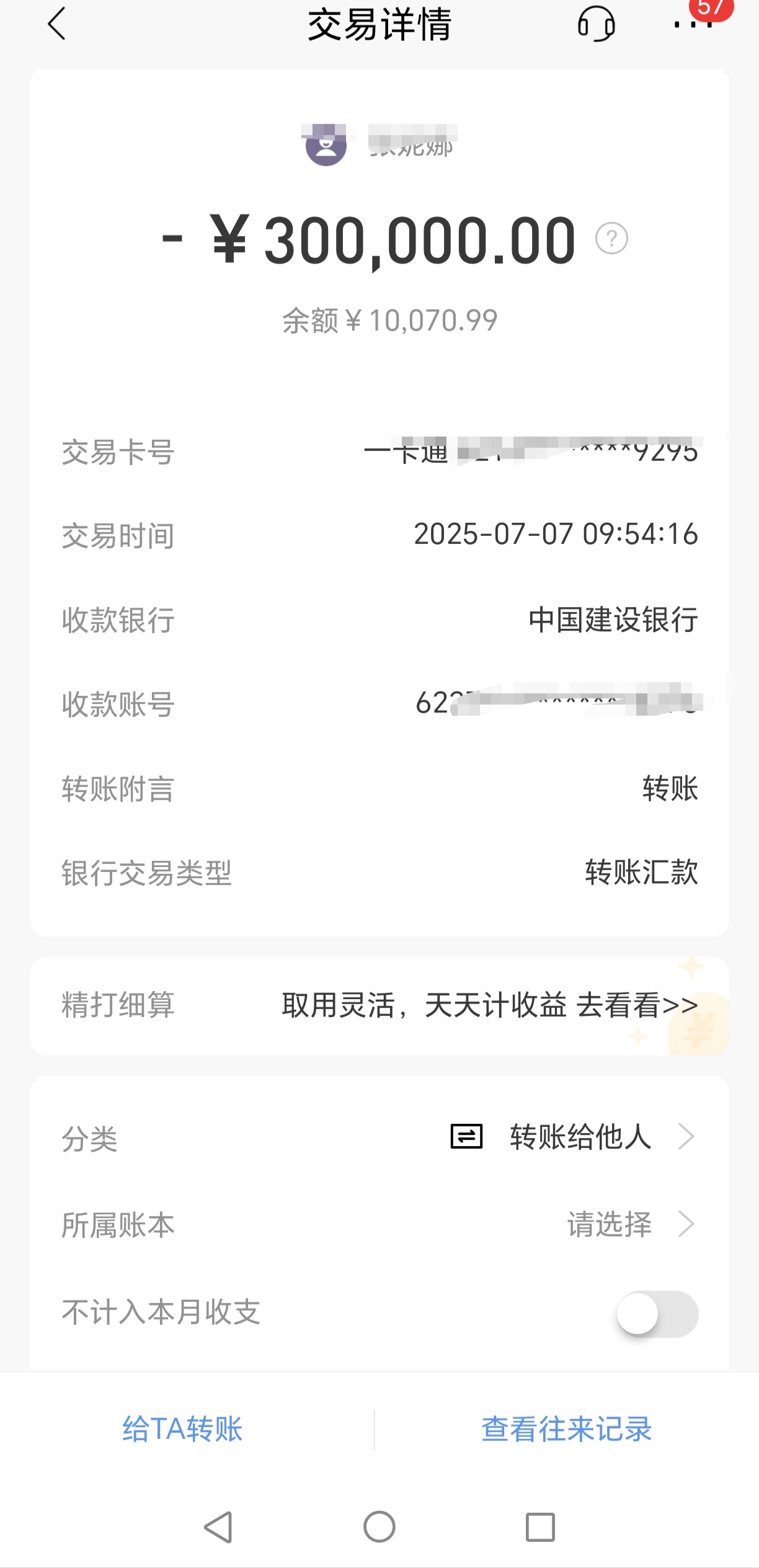Open customer service via the headset icon
Image resolution: width=759 pixels, height=1568 pixels.
pyautogui.click(x=596, y=25)
